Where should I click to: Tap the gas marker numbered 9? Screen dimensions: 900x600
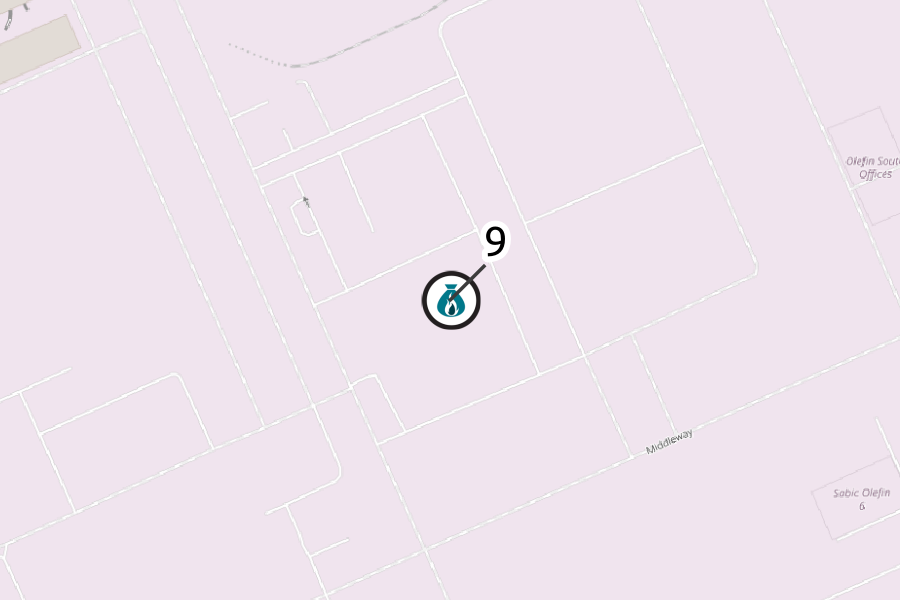point(451,300)
